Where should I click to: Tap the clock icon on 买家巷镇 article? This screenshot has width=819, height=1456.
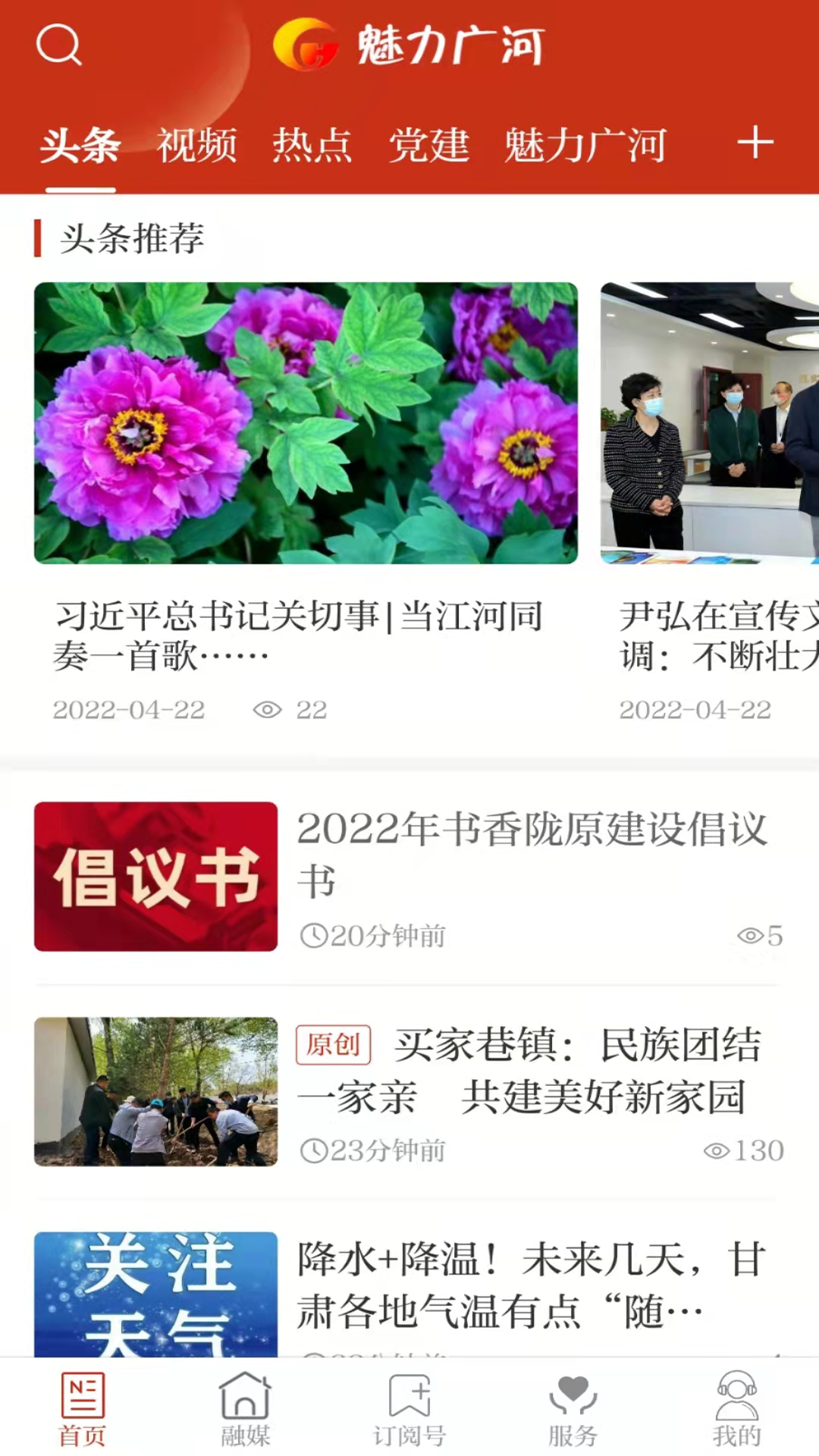point(316,1151)
